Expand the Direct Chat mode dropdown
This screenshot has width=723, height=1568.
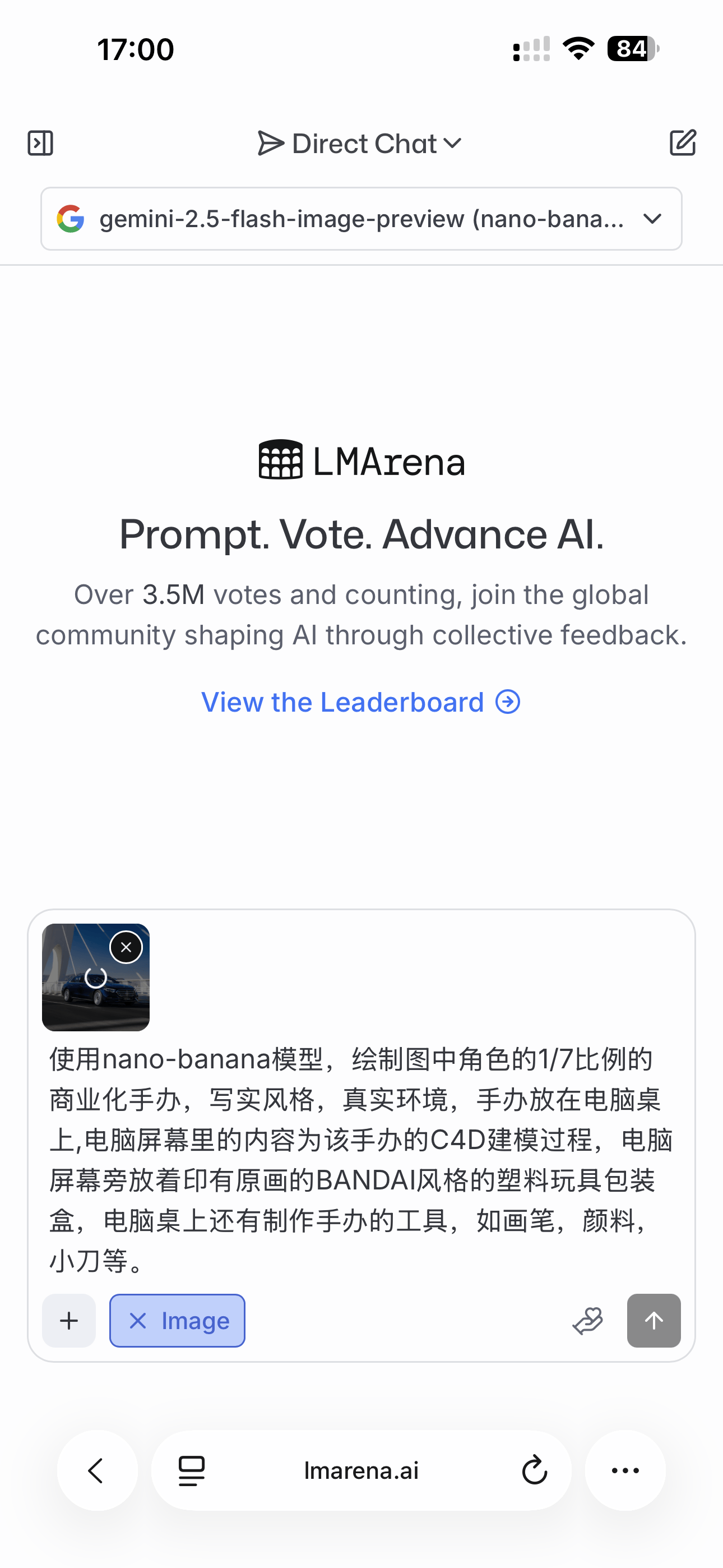360,144
